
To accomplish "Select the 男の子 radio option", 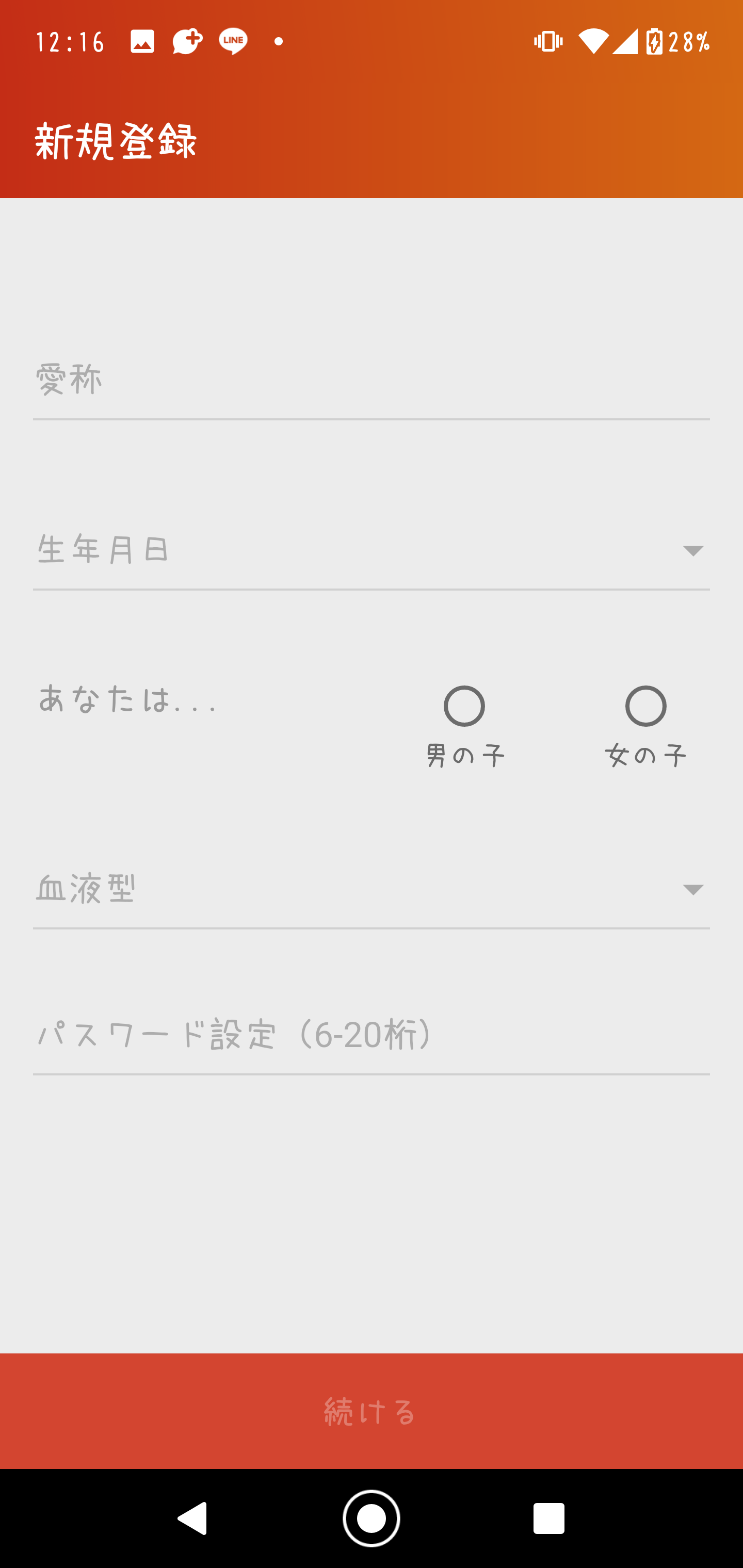I will [464, 707].
